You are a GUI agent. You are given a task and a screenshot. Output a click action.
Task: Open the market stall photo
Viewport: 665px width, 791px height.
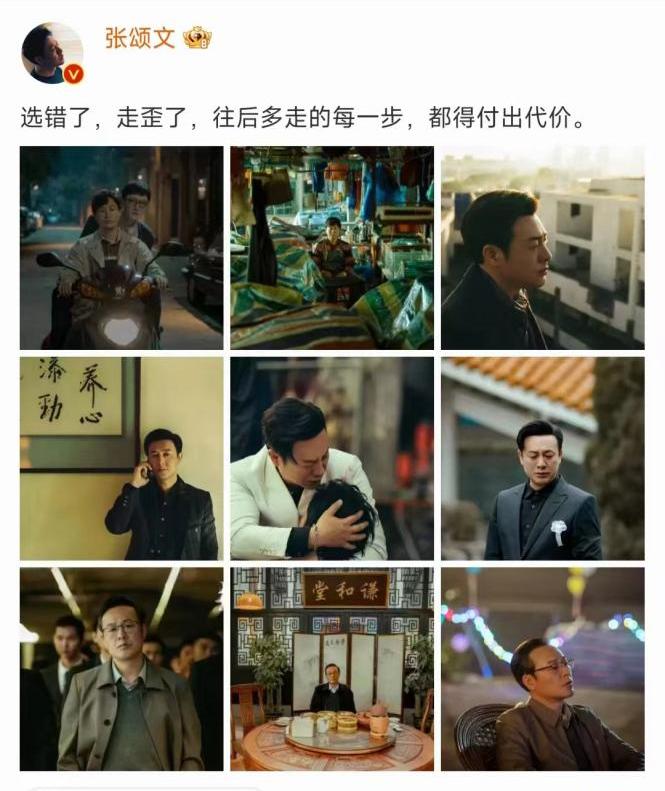click(332, 248)
